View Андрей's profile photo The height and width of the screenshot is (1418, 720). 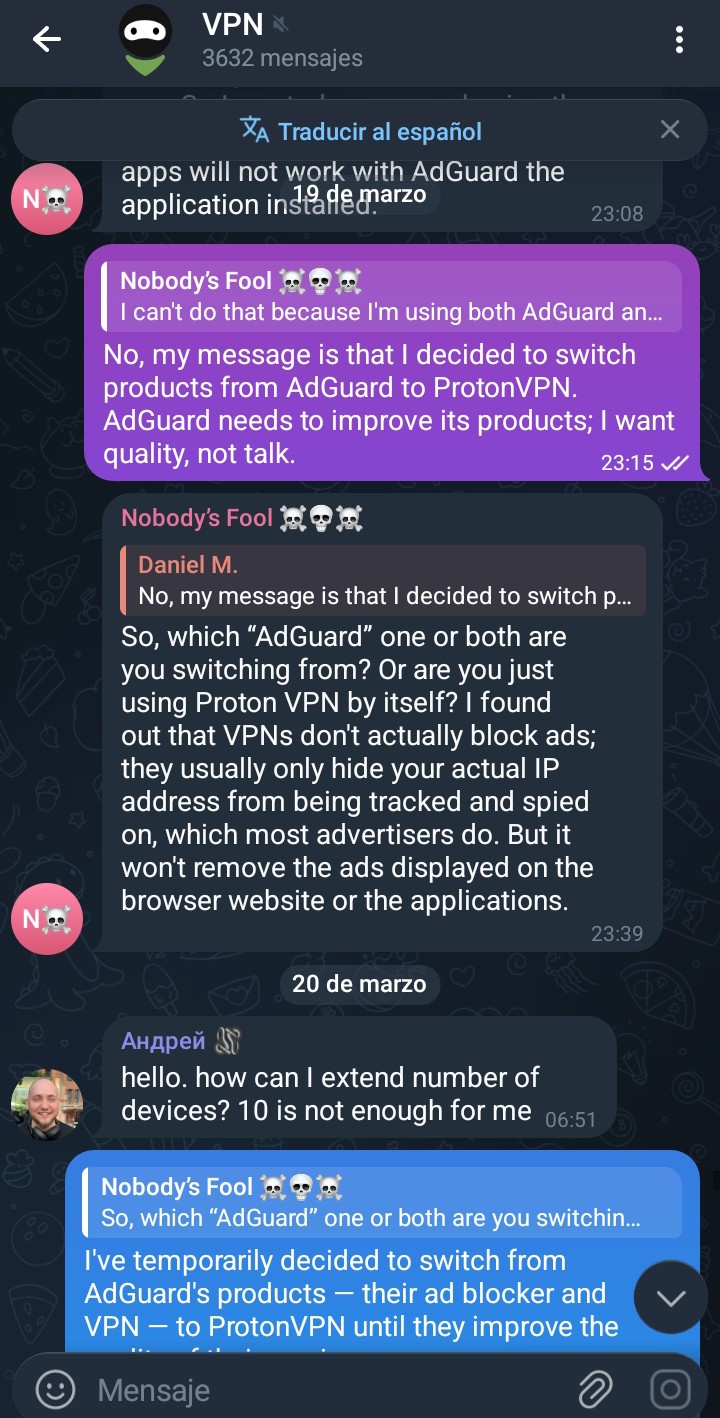coord(46,1104)
